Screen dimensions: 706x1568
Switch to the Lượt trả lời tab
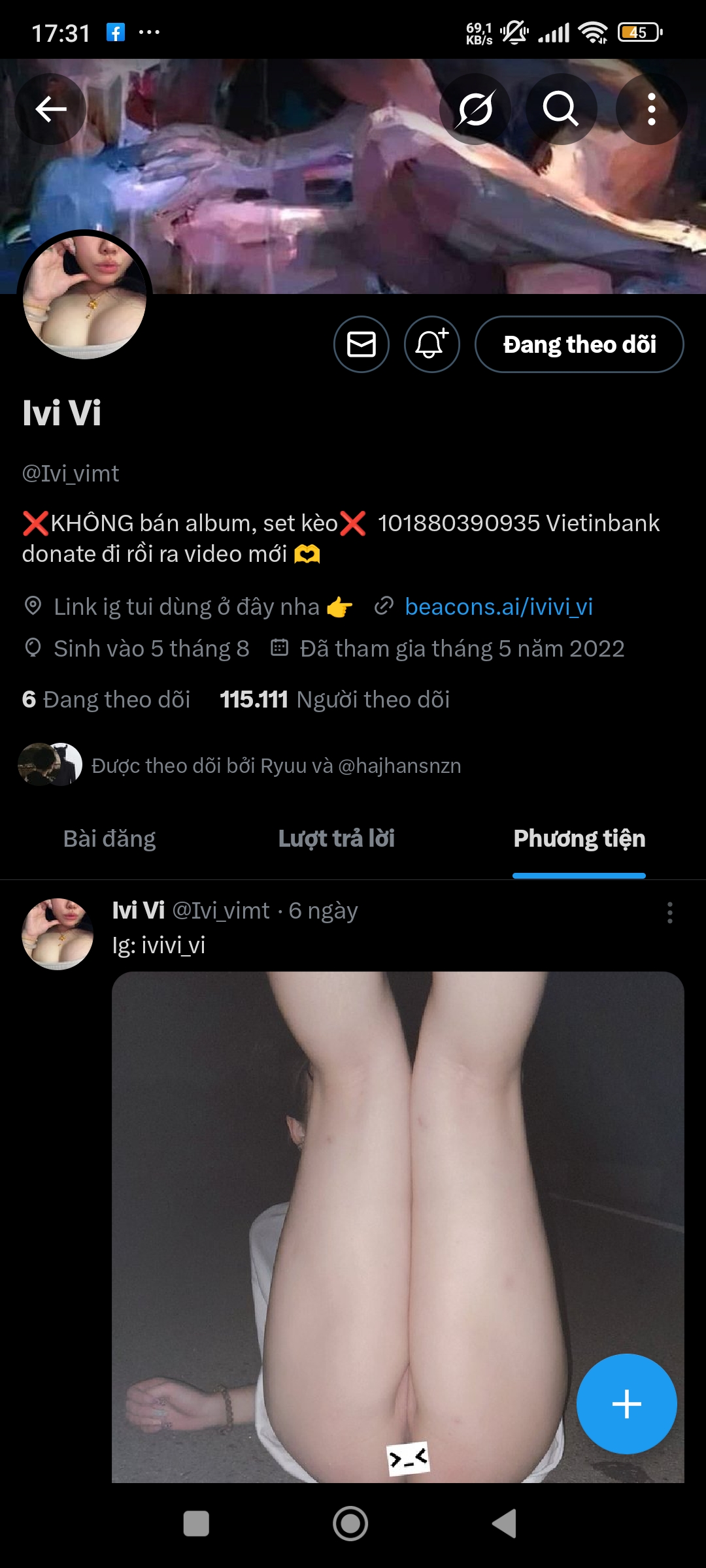pyautogui.click(x=336, y=839)
